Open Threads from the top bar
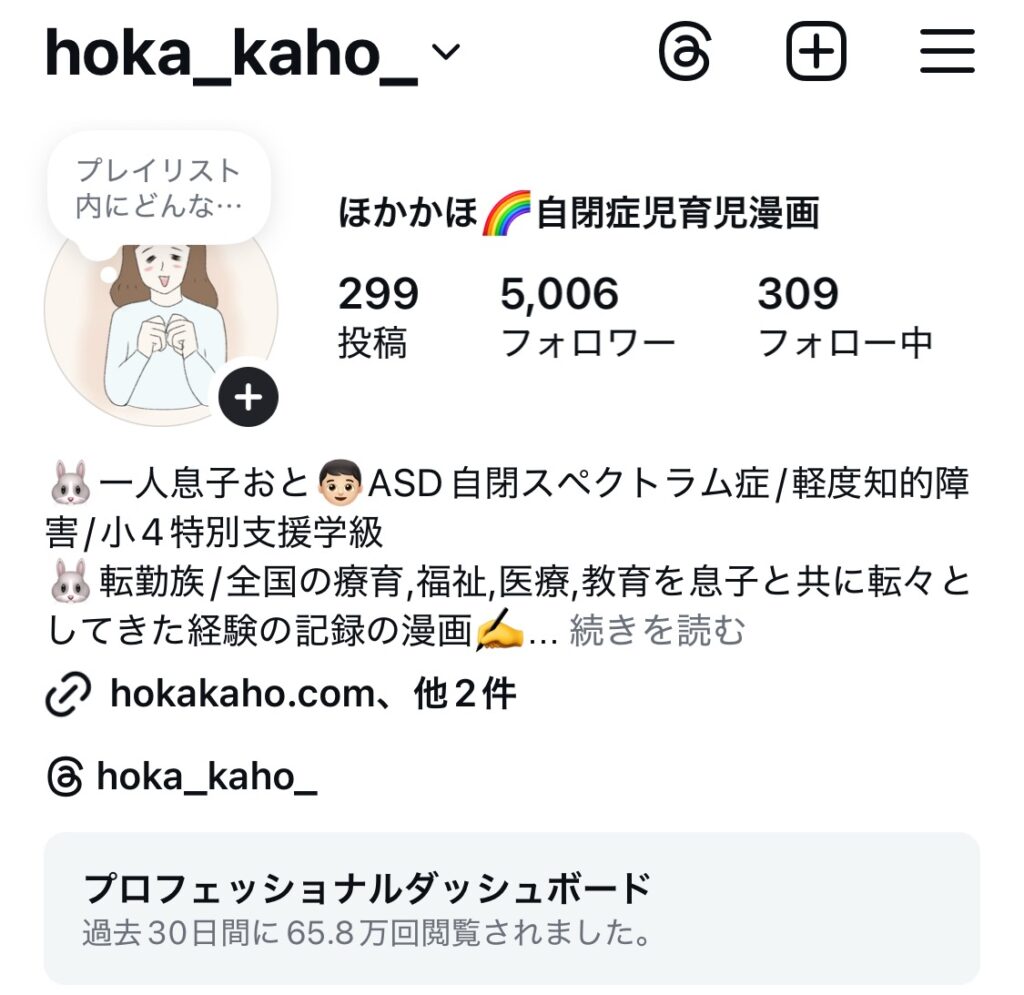Screen dimensions: 1024x995 point(685,50)
